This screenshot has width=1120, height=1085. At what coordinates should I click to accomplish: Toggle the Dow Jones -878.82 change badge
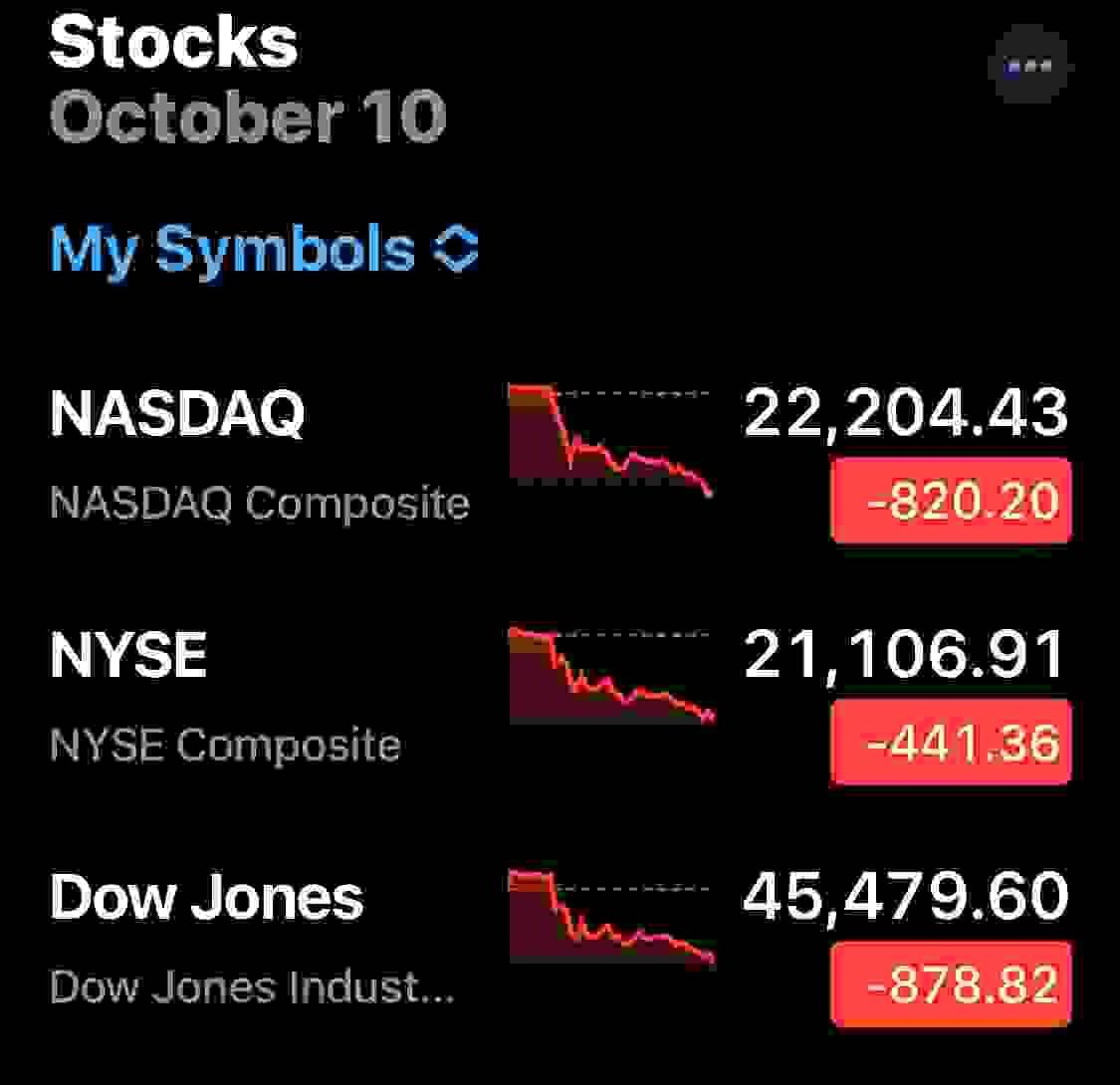(951, 984)
